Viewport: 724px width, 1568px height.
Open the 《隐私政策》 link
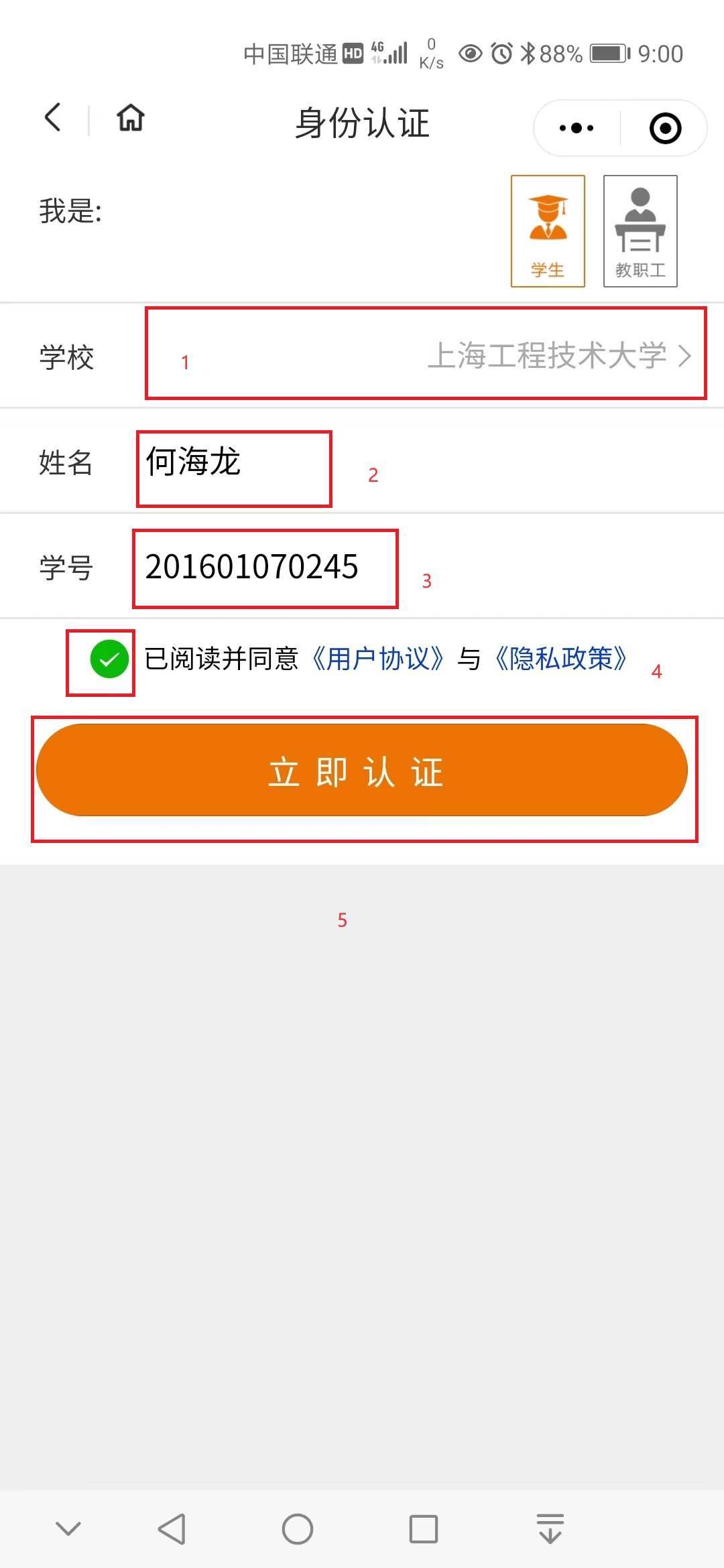tap(560, 659)
